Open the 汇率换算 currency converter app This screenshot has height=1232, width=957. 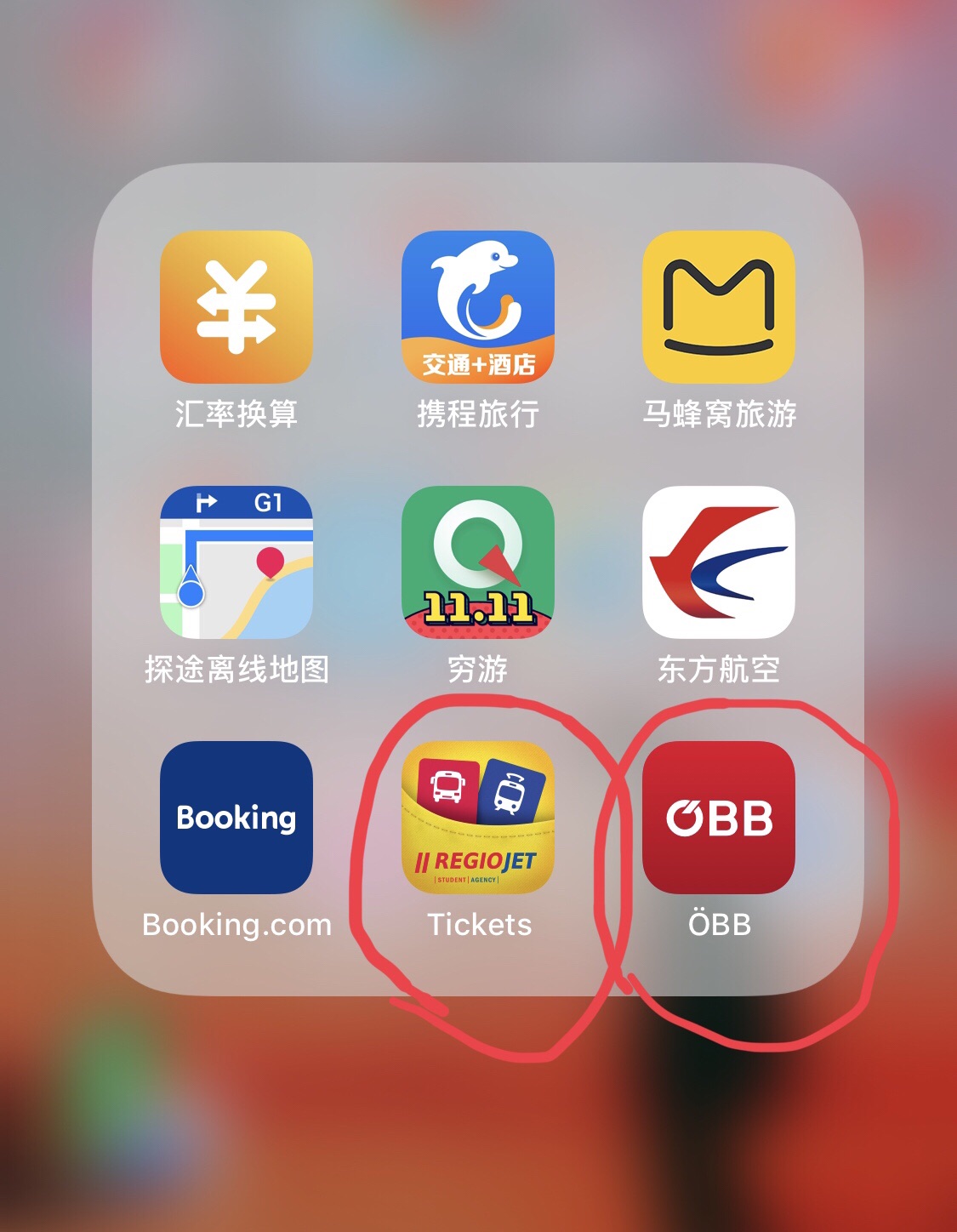click(236, 307)
